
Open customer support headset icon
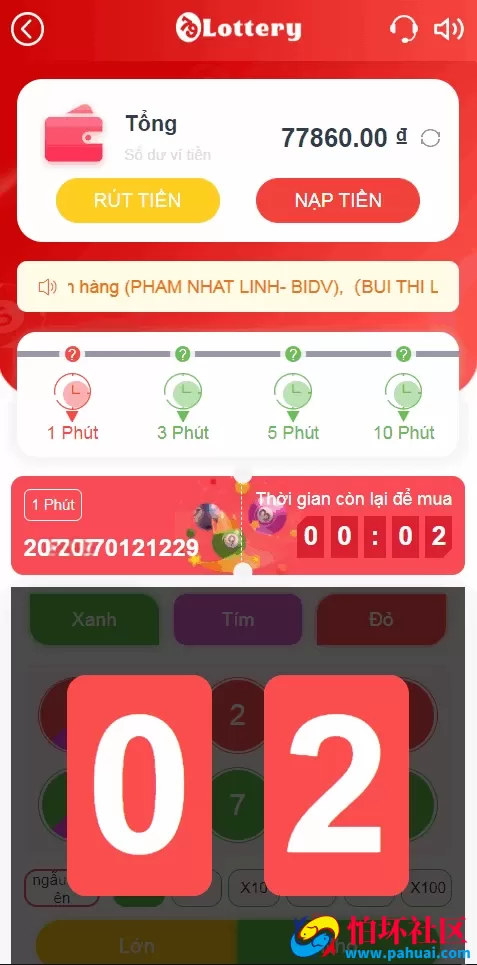click(x=404, y=29)
